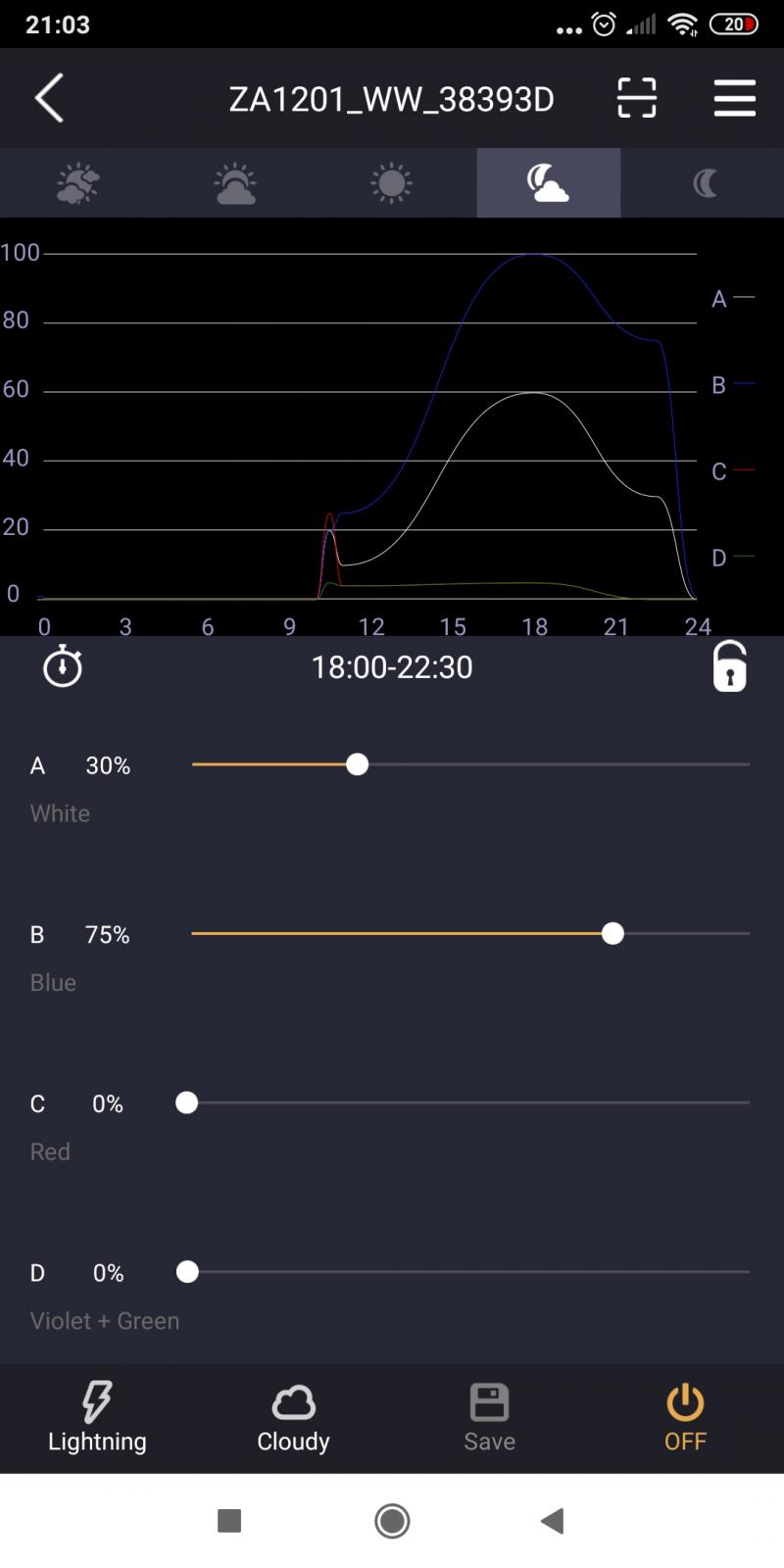Screen dimensions: 784x1568
Task: Open the hamburger menu
Action: 734,98
